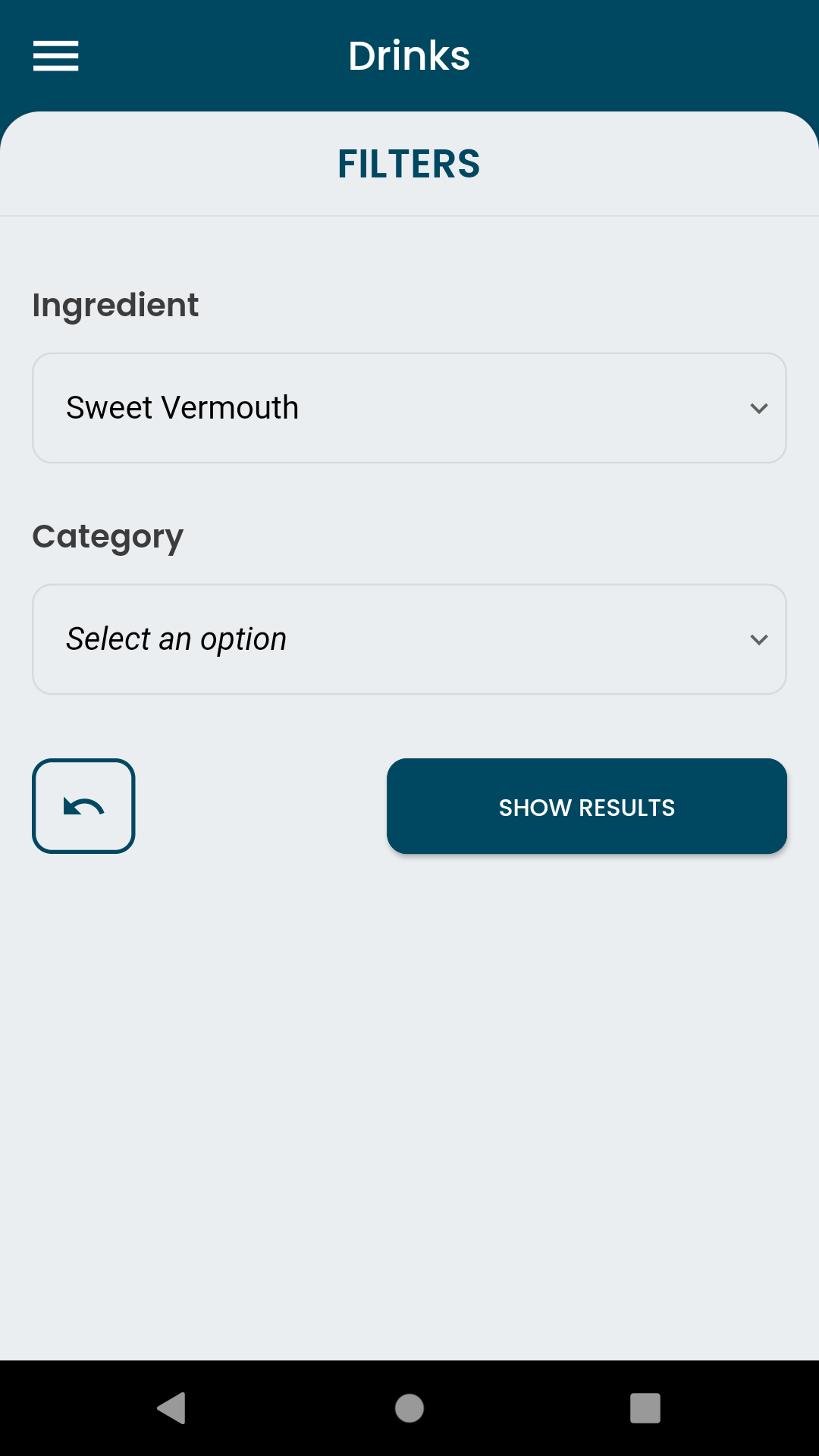Go to the system home screen

409,1408
